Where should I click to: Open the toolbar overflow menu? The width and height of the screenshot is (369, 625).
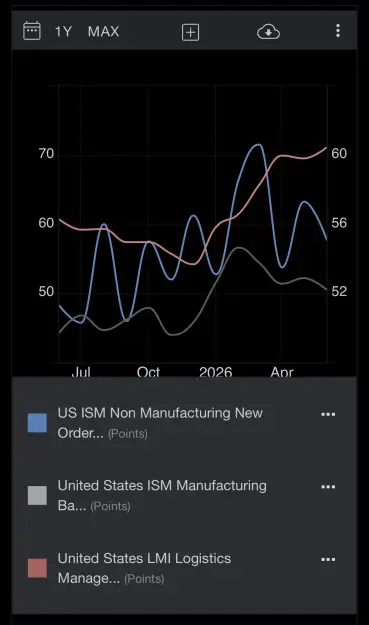pos(338,31)
